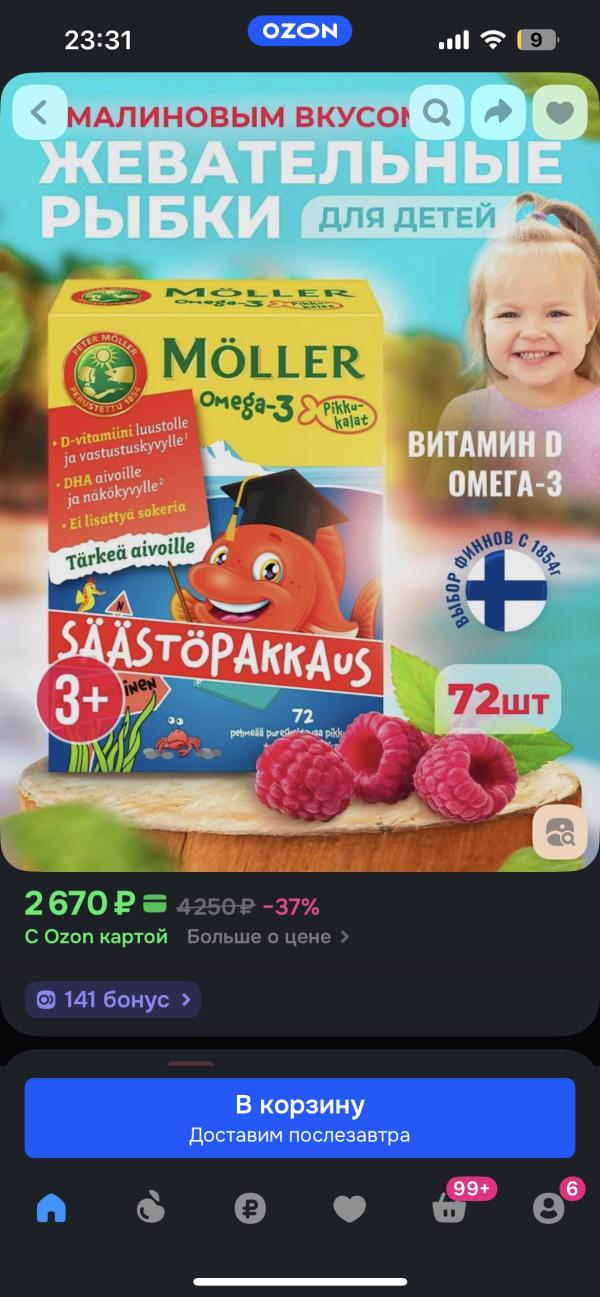
Task: Go back from the product page
Action: click(40, 112)
